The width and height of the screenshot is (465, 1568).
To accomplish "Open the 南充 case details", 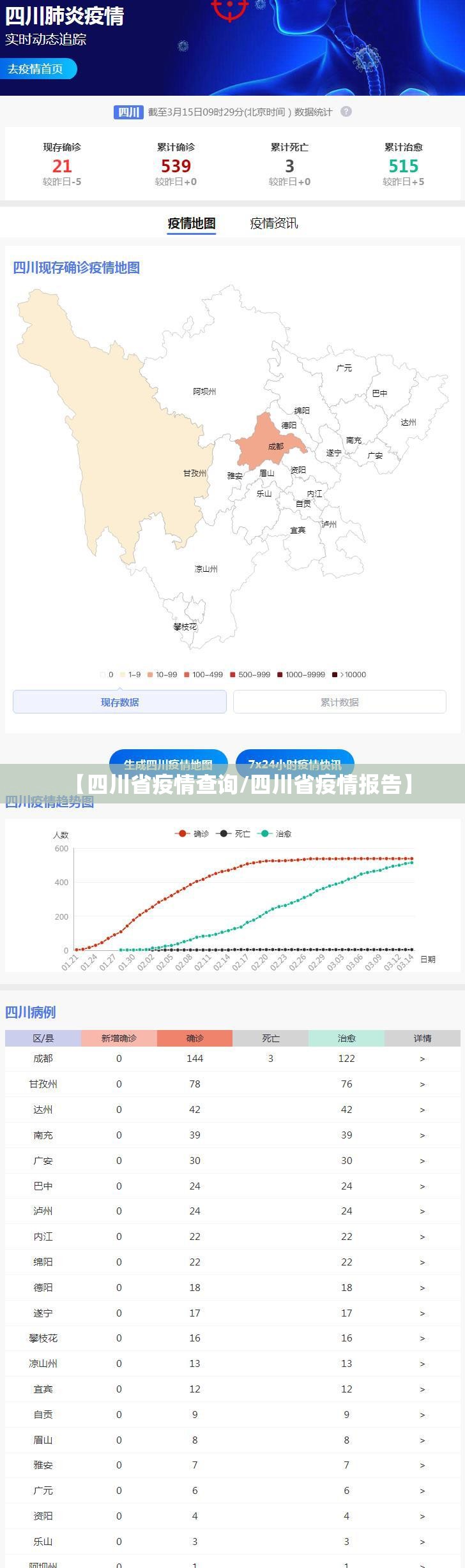I will (422, 1135).
